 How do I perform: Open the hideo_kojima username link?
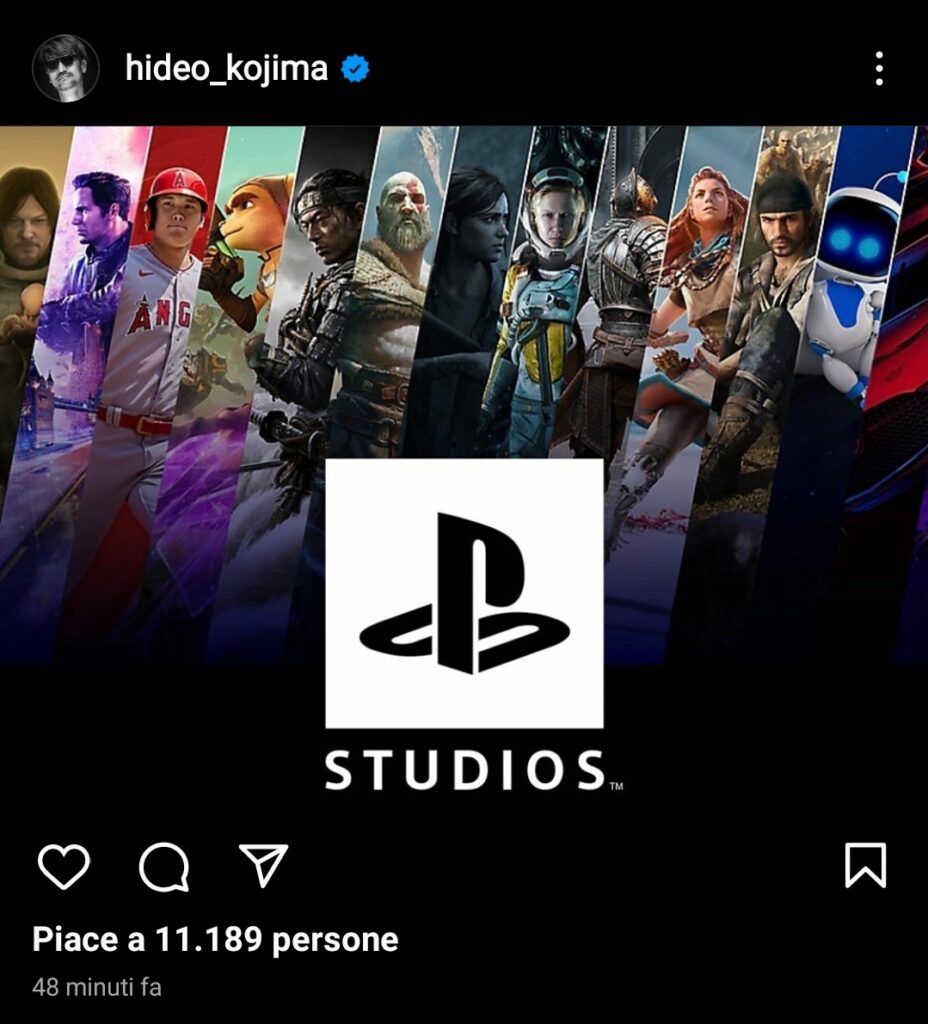pyautogui.click(x=226, y=68)
